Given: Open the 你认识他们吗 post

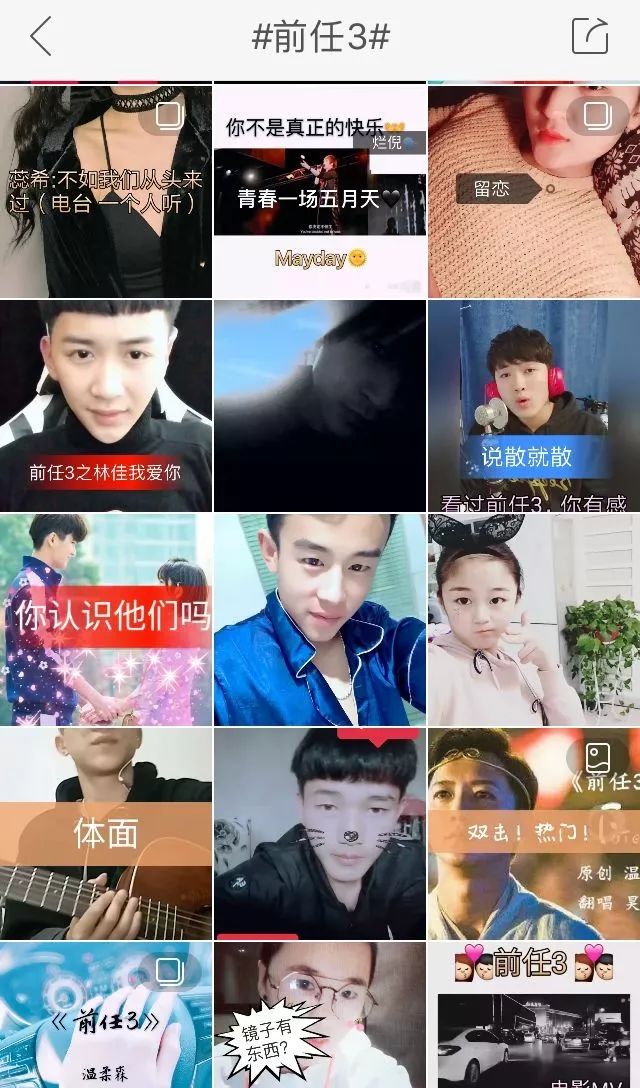Looking at the screenshot, I should (105, 619).
